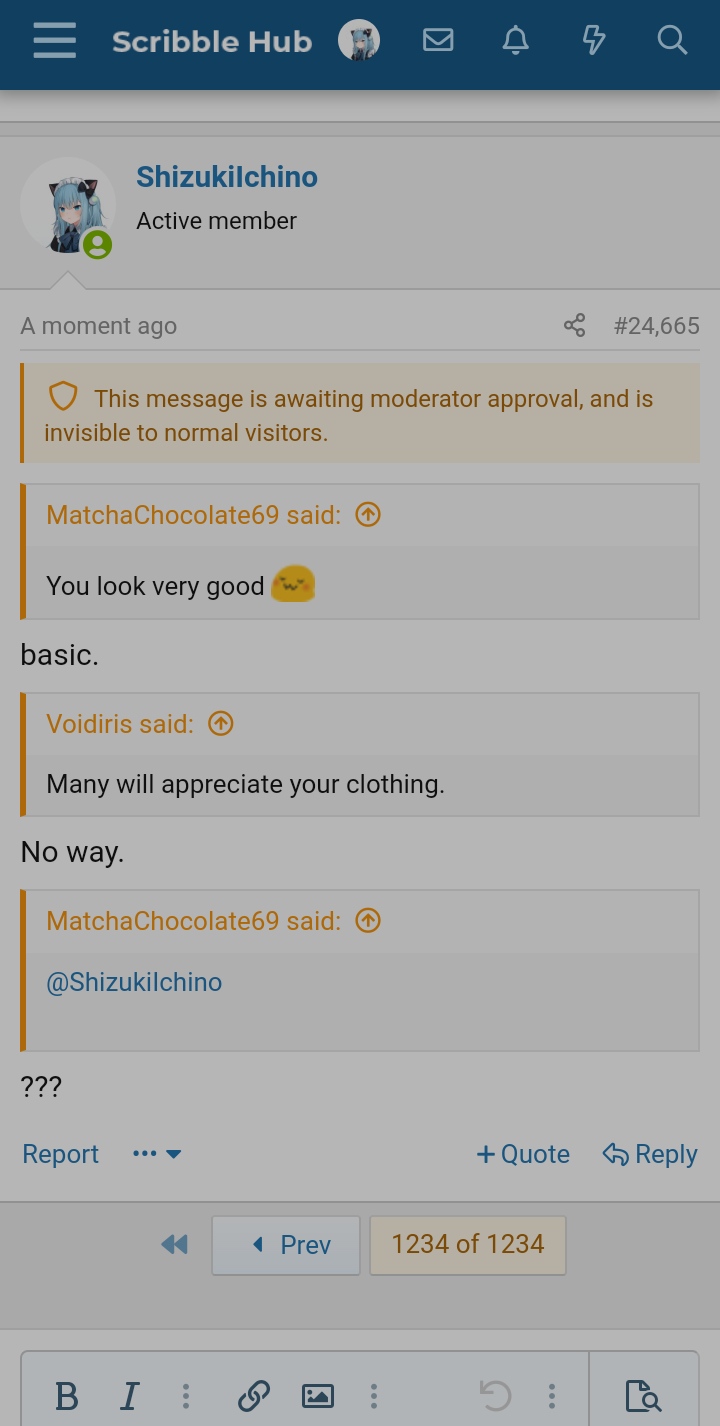Share post #24,665
The height and width of the screenshot is (1426, 720).
click(x=575, y=325)
